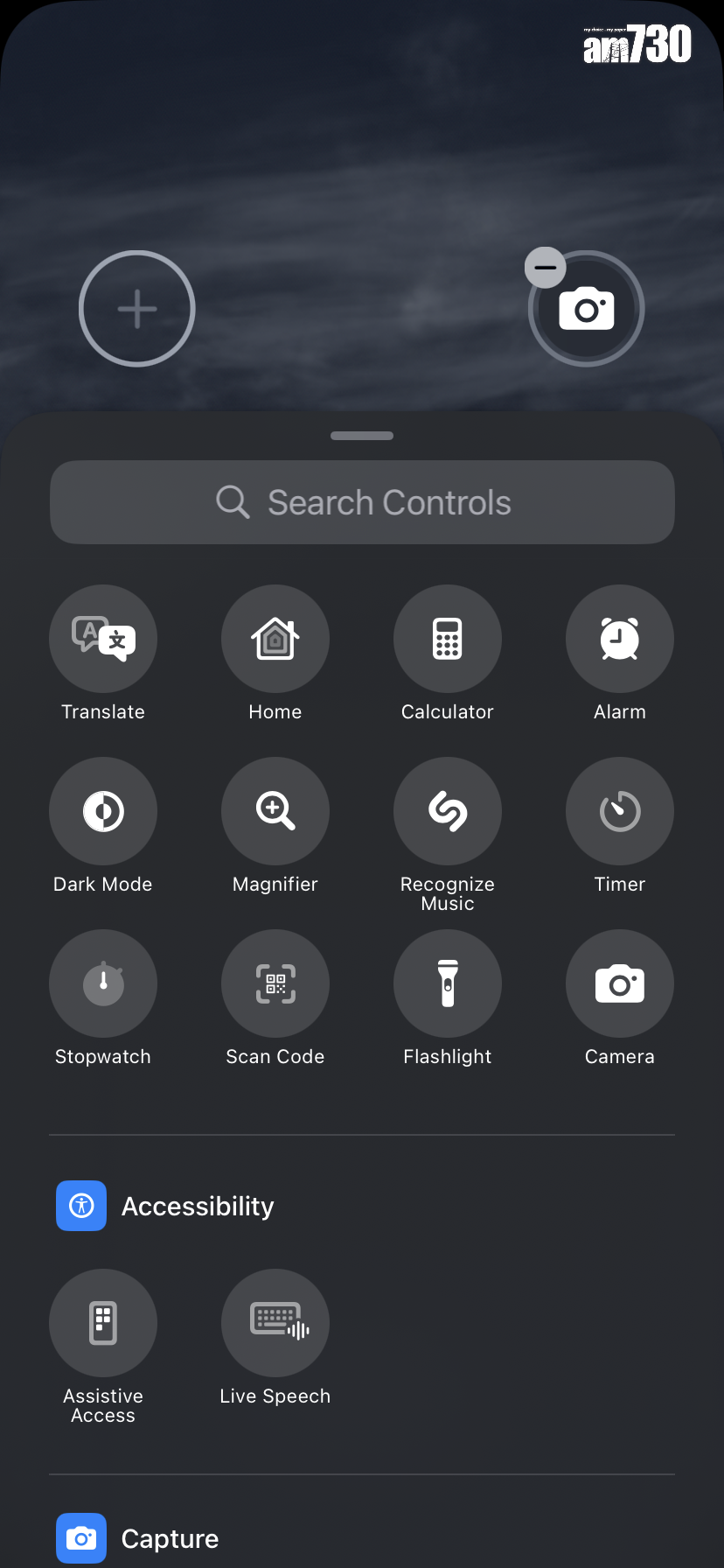This screenshot has height=1568, width=724.
Task: Add the Flashlight control
Action: click(448, 983)
